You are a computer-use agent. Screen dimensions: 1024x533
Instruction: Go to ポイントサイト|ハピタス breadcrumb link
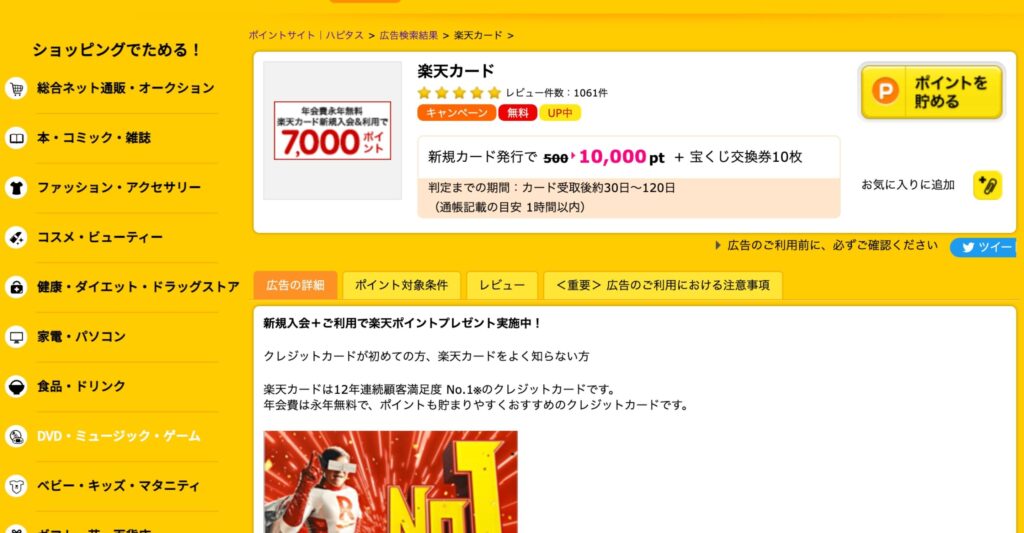(305, 35)
